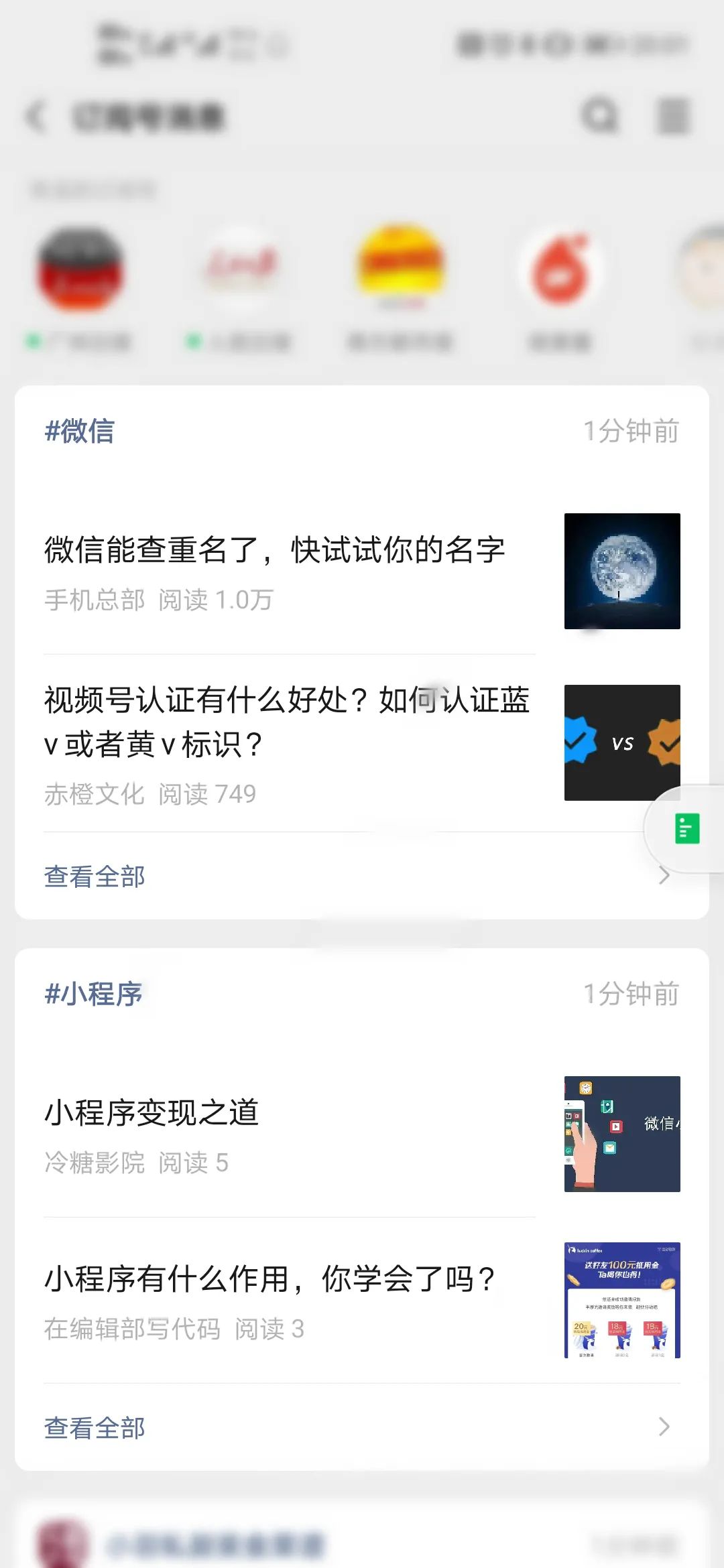
Task: Open article 小程序变现之道
Action: click(152, 1113)
